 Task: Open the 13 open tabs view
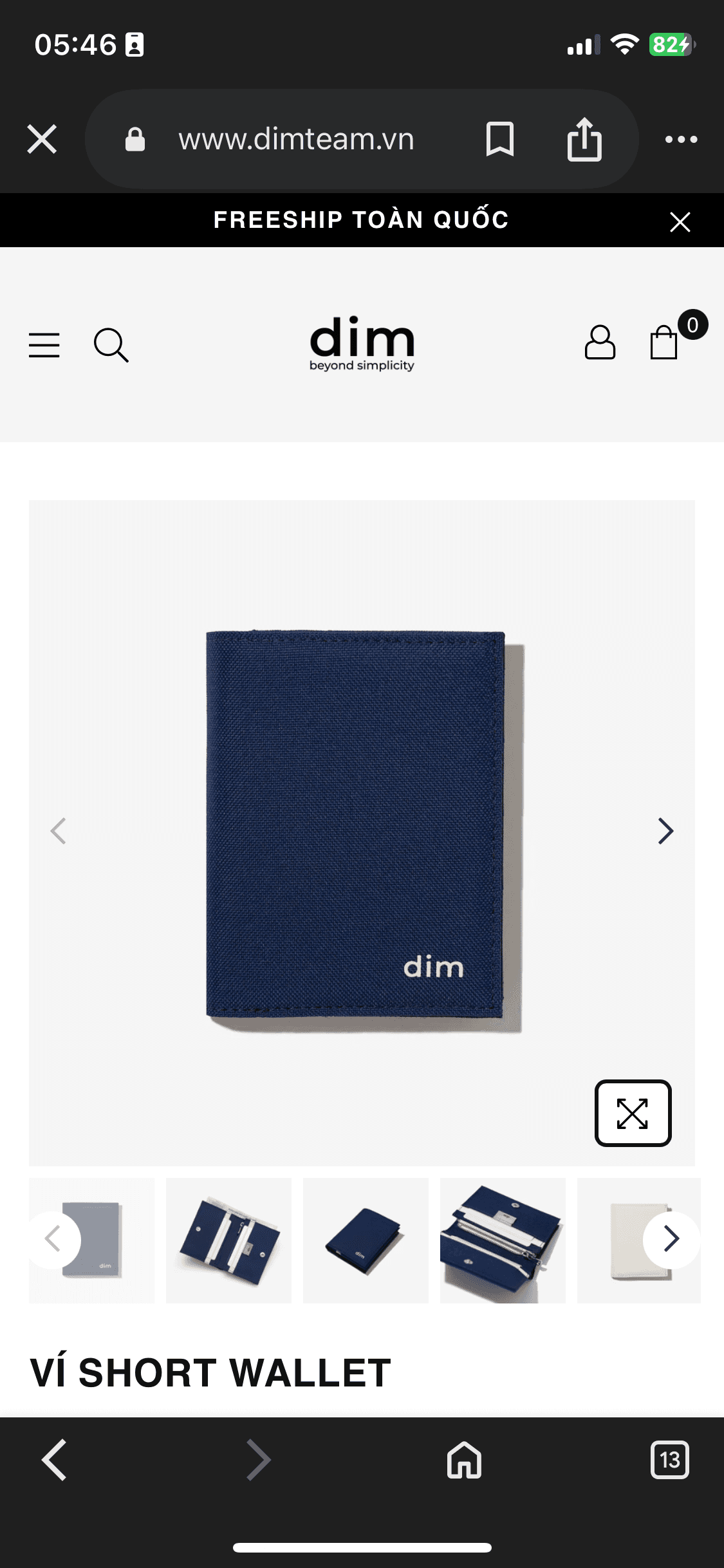click(x=669, y=1460)
